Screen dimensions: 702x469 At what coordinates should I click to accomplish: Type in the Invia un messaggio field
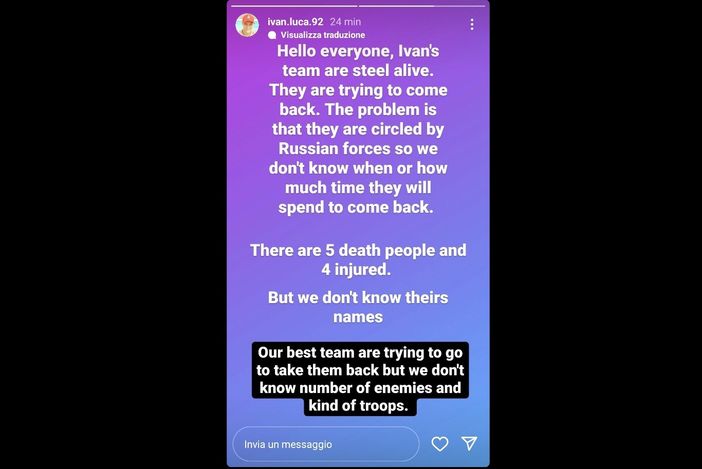click(x=325, y=443)
